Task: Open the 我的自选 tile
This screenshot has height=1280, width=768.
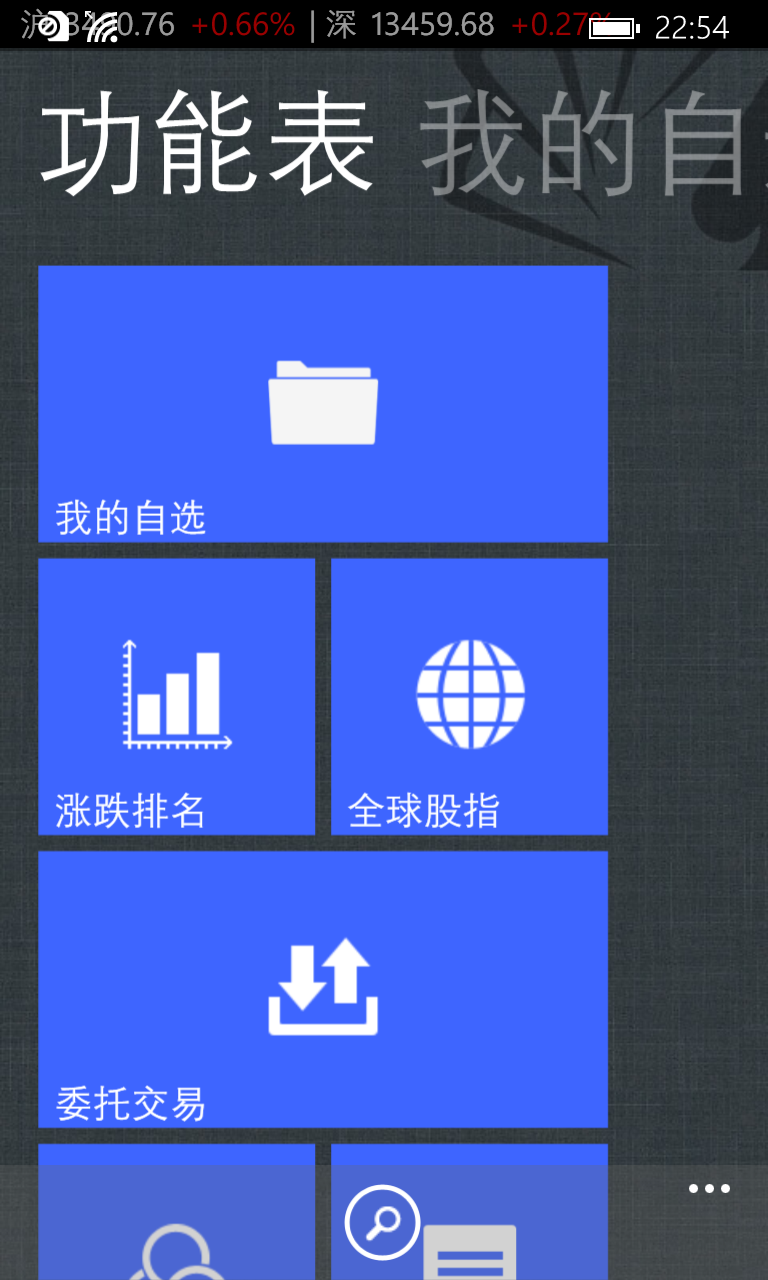Action: point(322,404)
